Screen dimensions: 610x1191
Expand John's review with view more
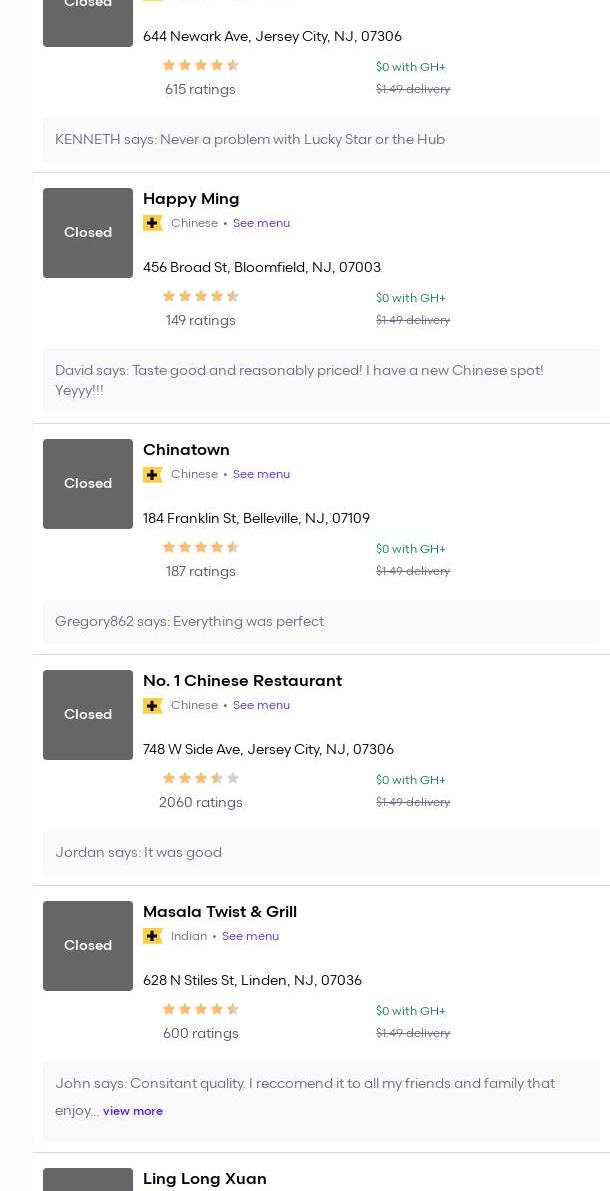pyautogui.click(x=133, y=1111)
